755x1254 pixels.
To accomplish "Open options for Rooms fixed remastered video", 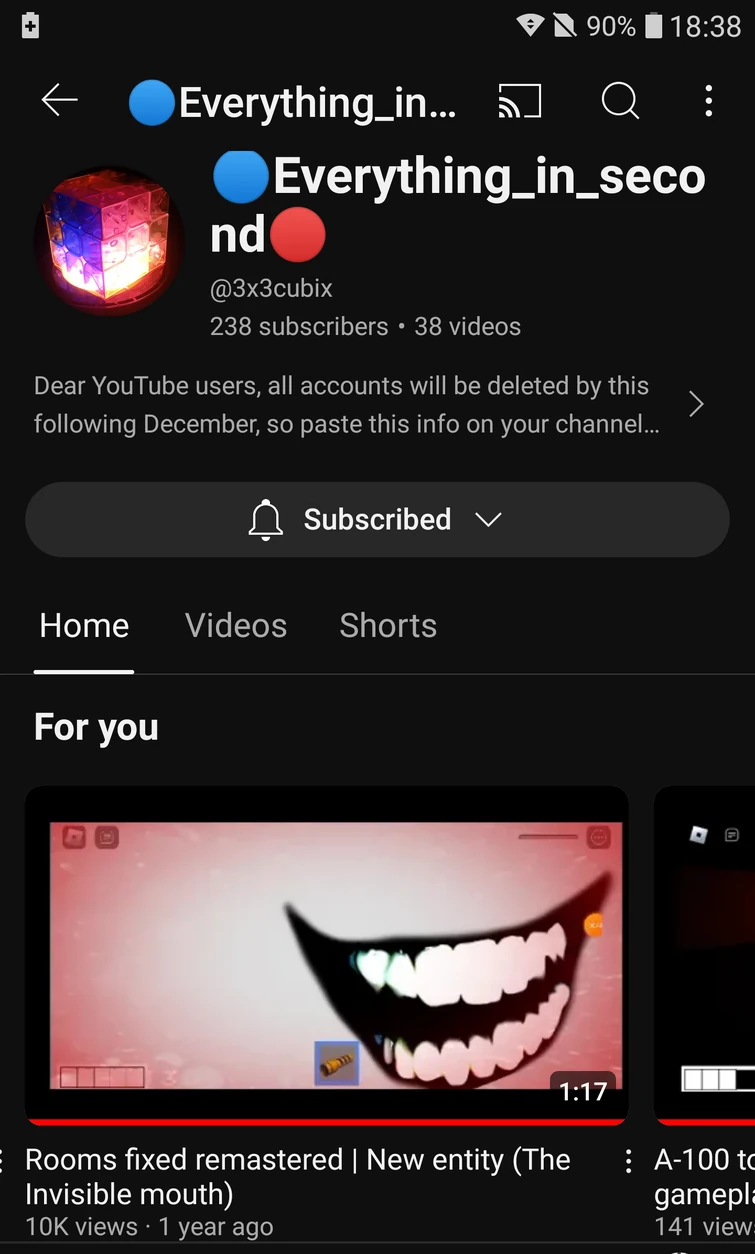I will tap(628, 1161).
